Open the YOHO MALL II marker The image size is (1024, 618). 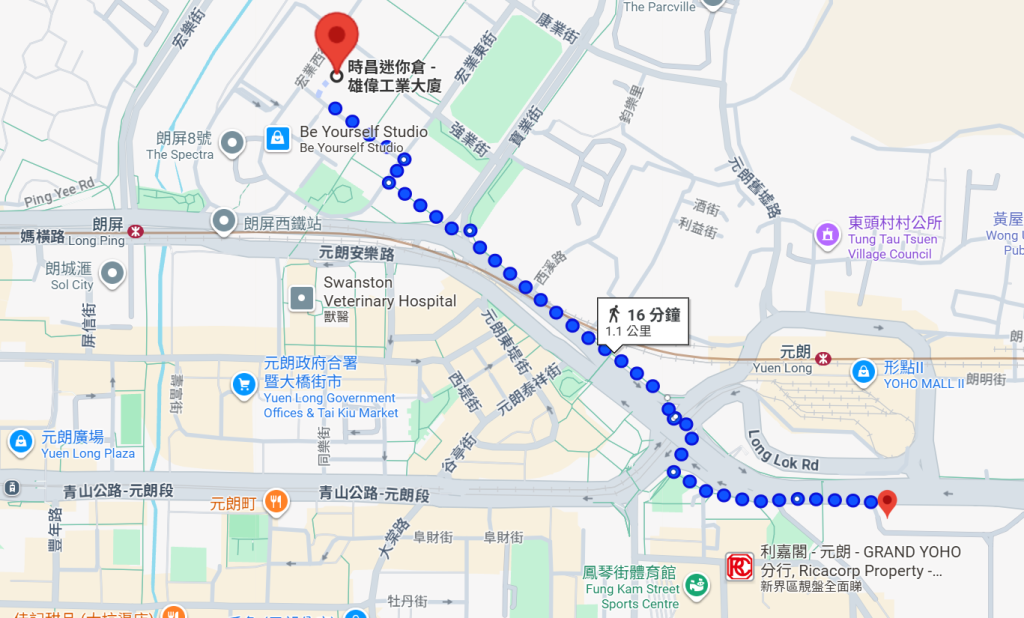tap(863, 372)
